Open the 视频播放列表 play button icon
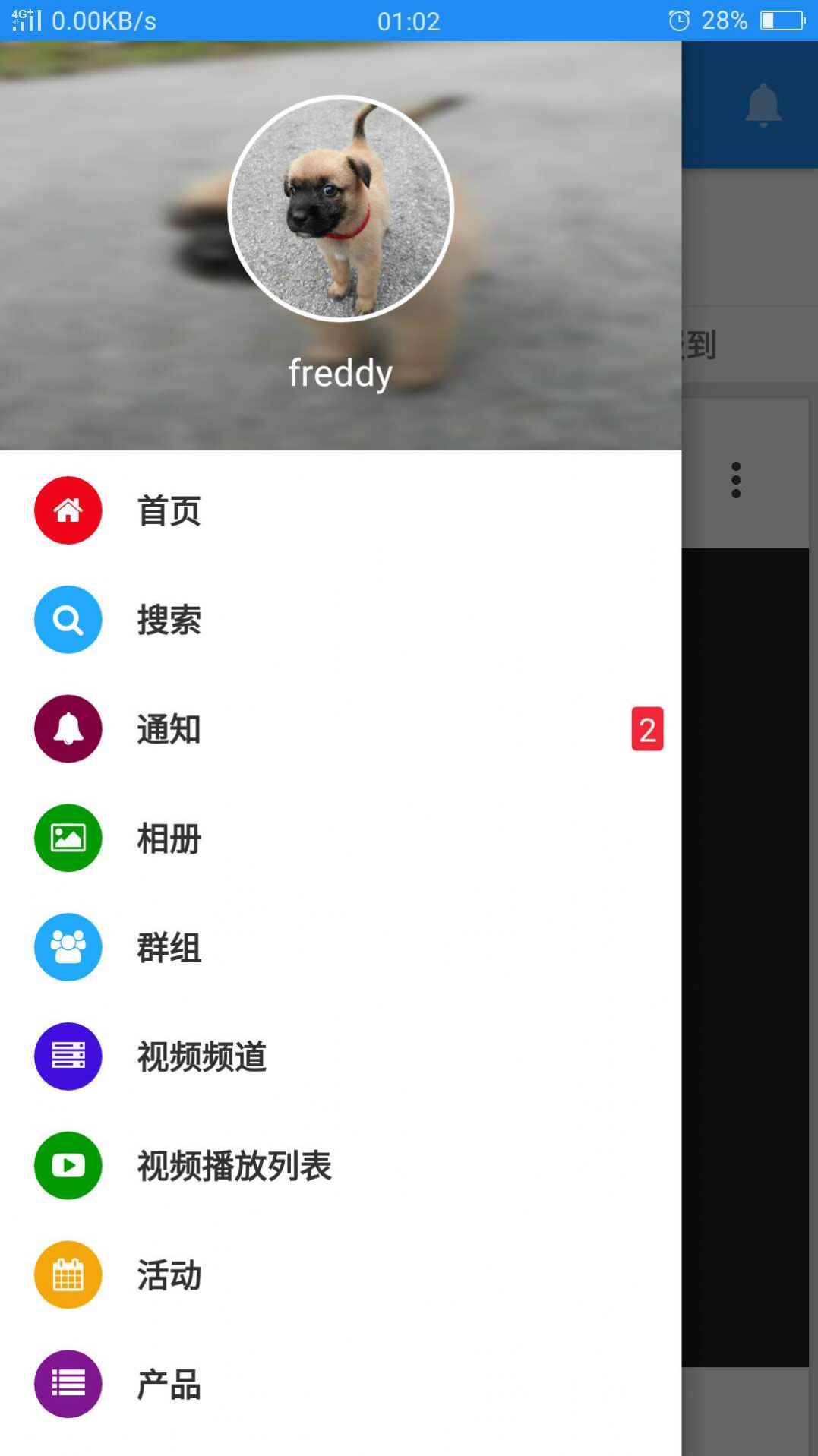 point(68,1166)
